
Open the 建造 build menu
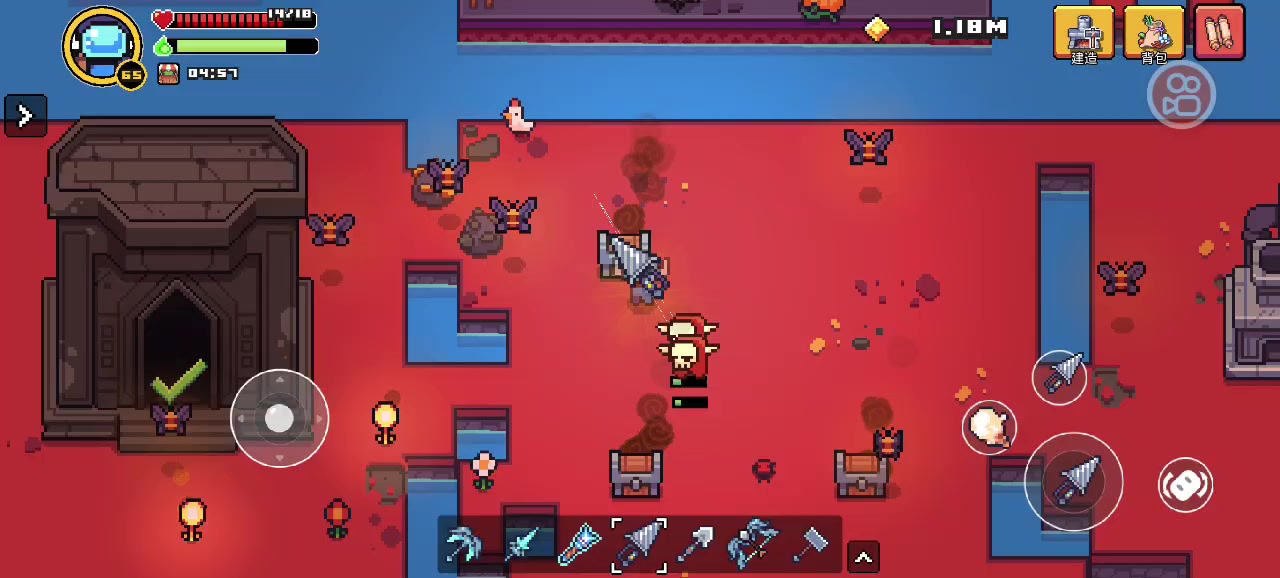click(x=1083, y=33)
